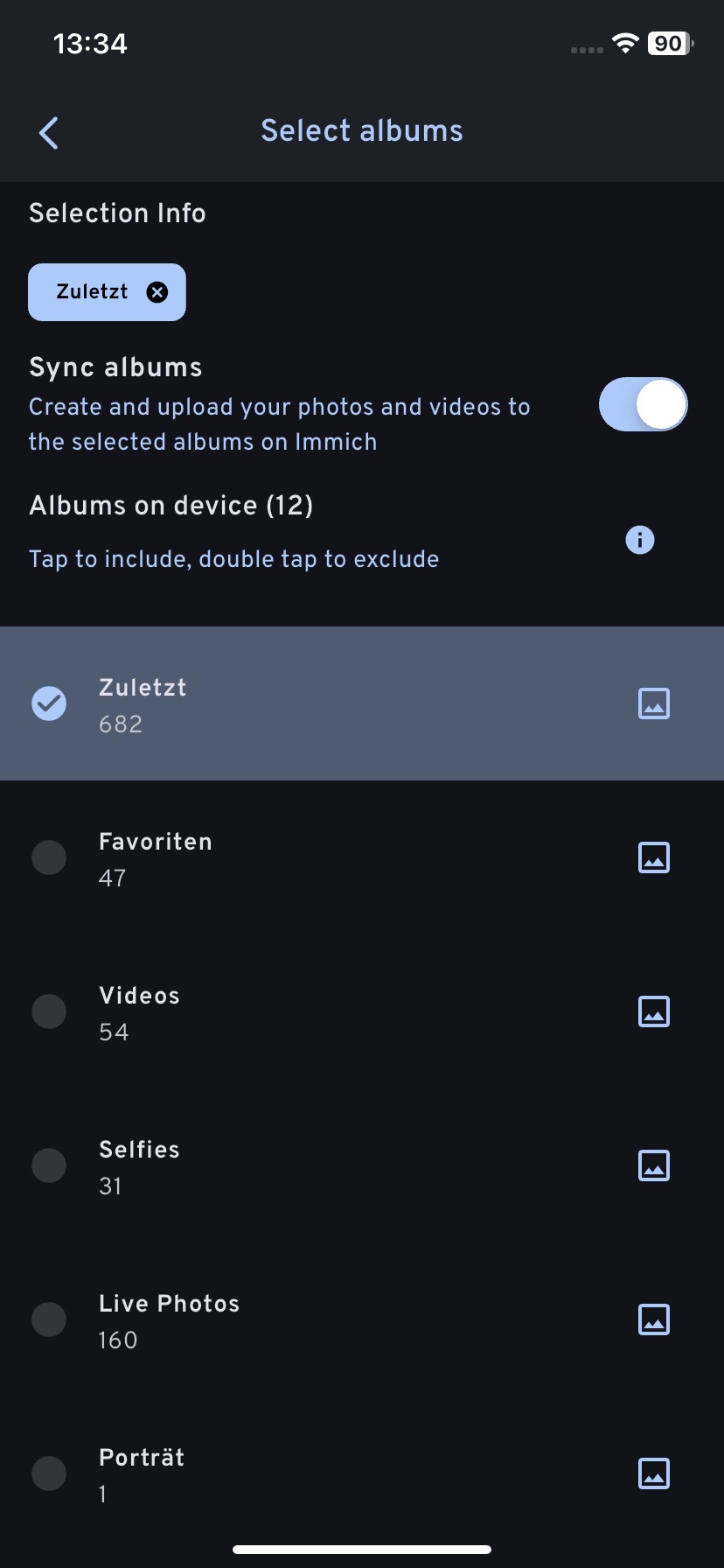724x1568 pixels.
Task: Tap the Selfies album image icon
Action: (654, 1165)
